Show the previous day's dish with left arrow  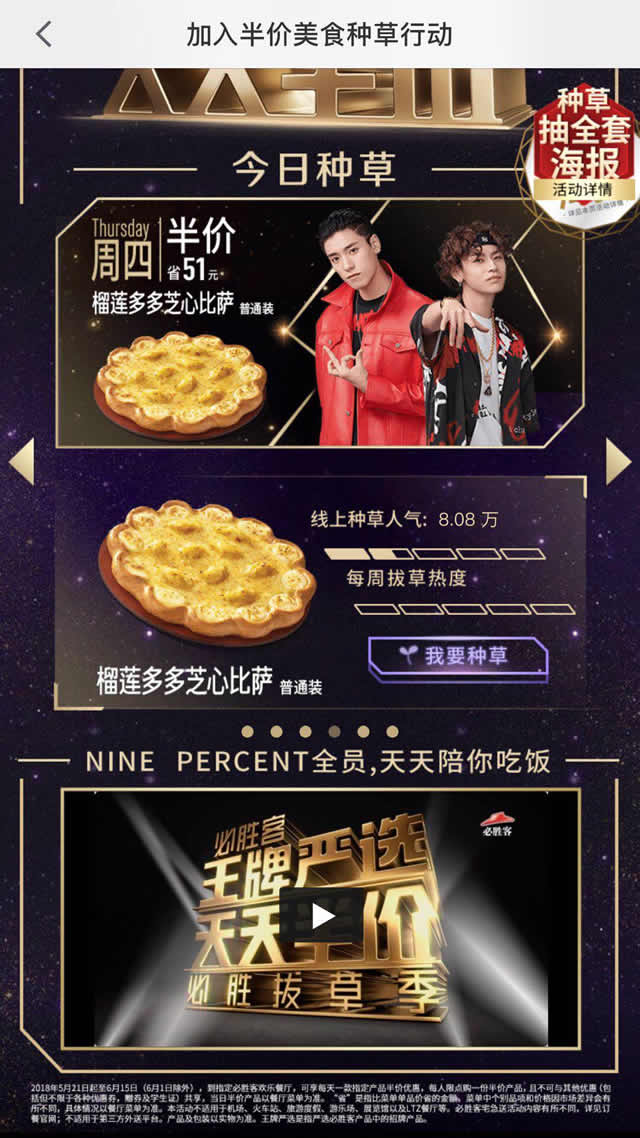click(21, 461)
